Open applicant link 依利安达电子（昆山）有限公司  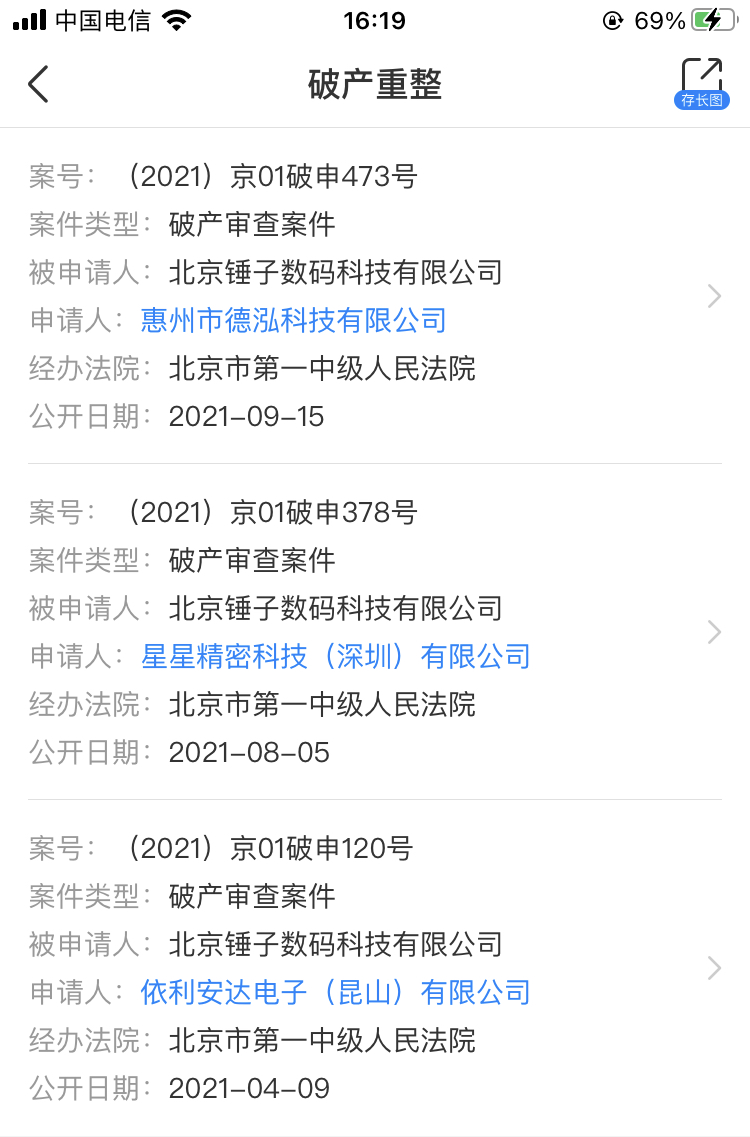pyautogui.click(x=335, y=992)
